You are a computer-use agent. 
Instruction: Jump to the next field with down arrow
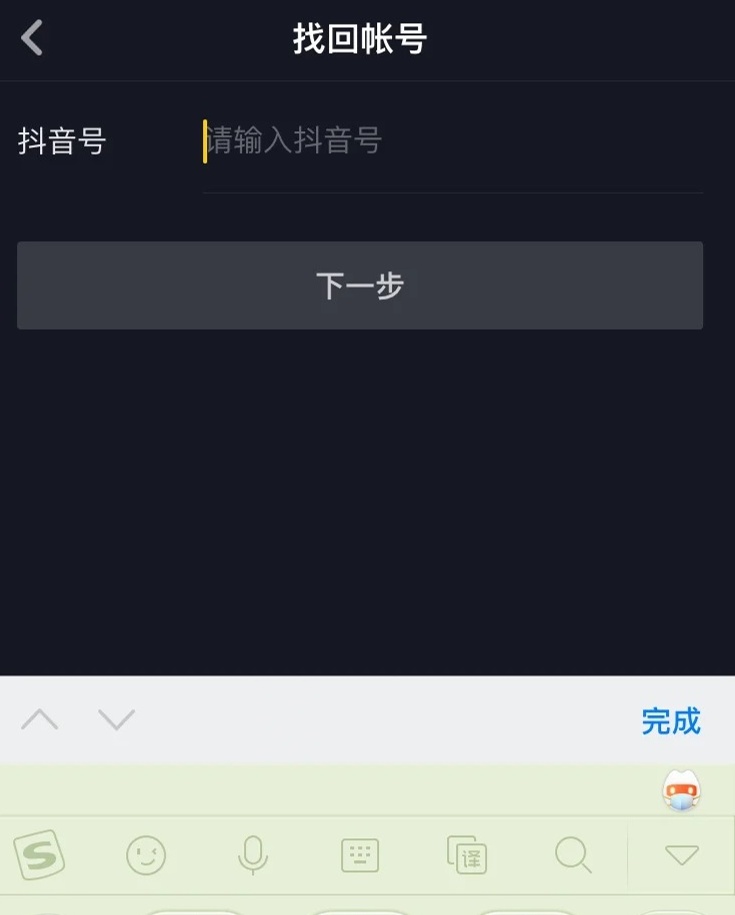[x=116, y=720]
